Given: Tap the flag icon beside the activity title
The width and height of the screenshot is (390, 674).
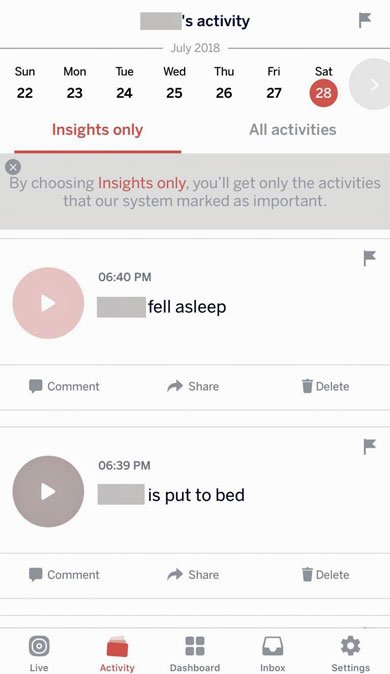Looking at the screenshot, I should click(365, 20).
